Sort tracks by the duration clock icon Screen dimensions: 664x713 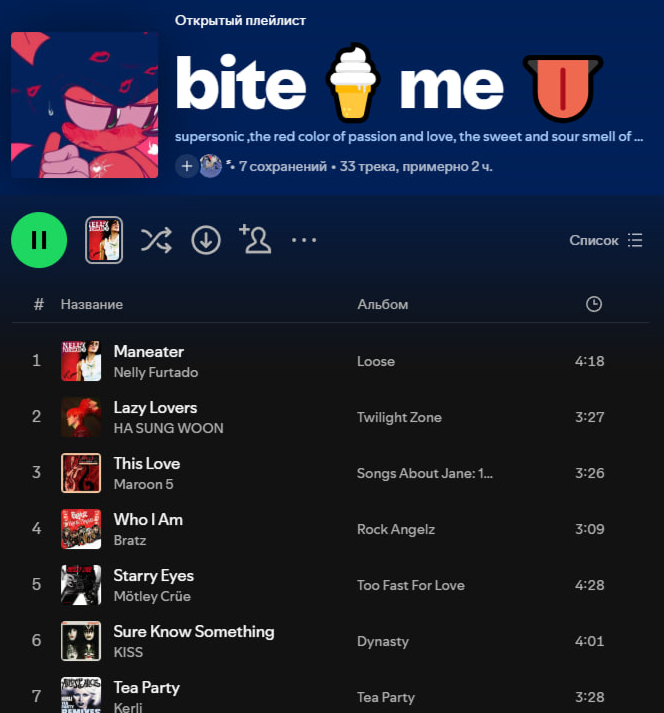point(594,304)
